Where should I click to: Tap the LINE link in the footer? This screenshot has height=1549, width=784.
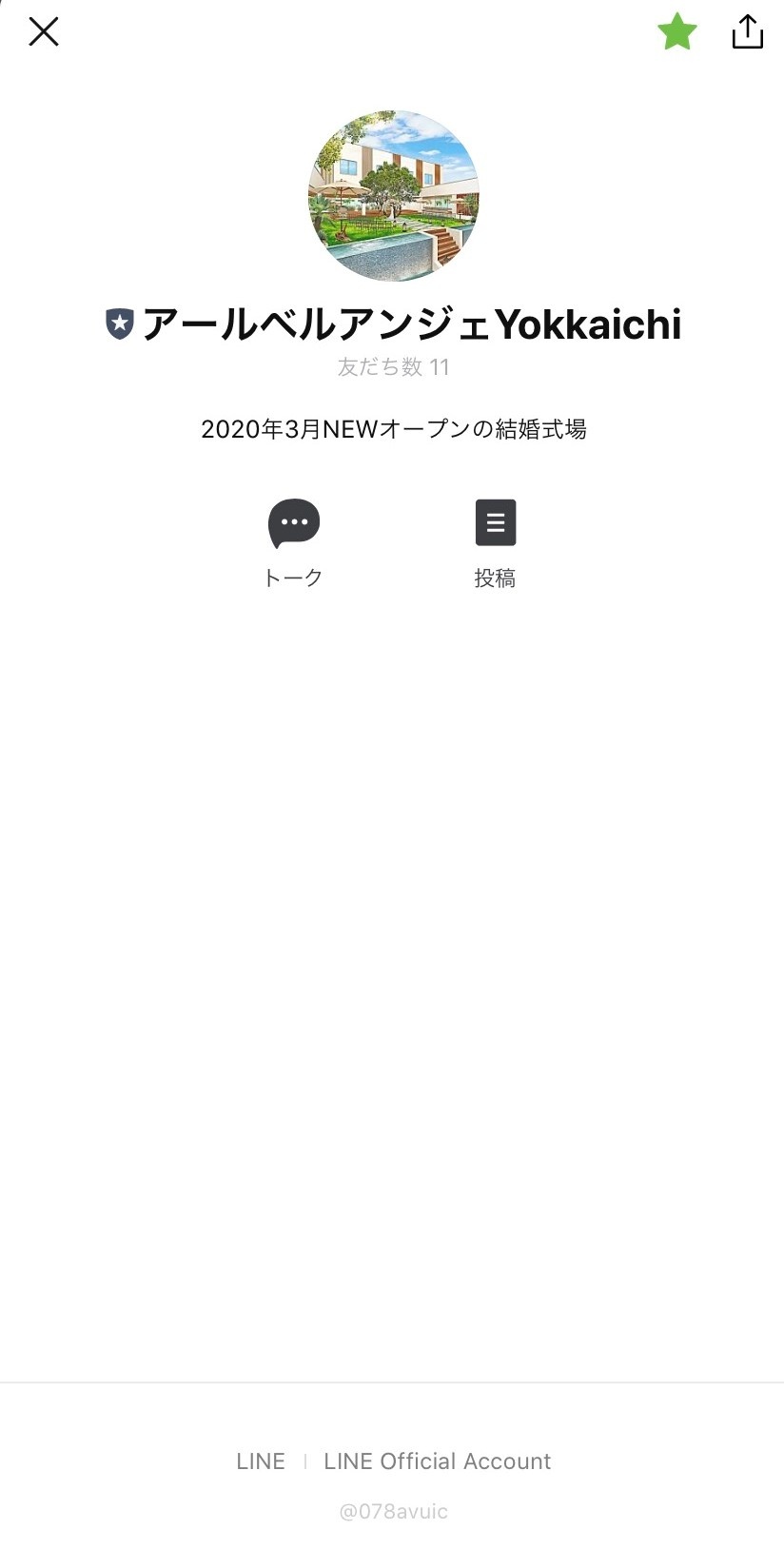click(x=261, y=1461)
